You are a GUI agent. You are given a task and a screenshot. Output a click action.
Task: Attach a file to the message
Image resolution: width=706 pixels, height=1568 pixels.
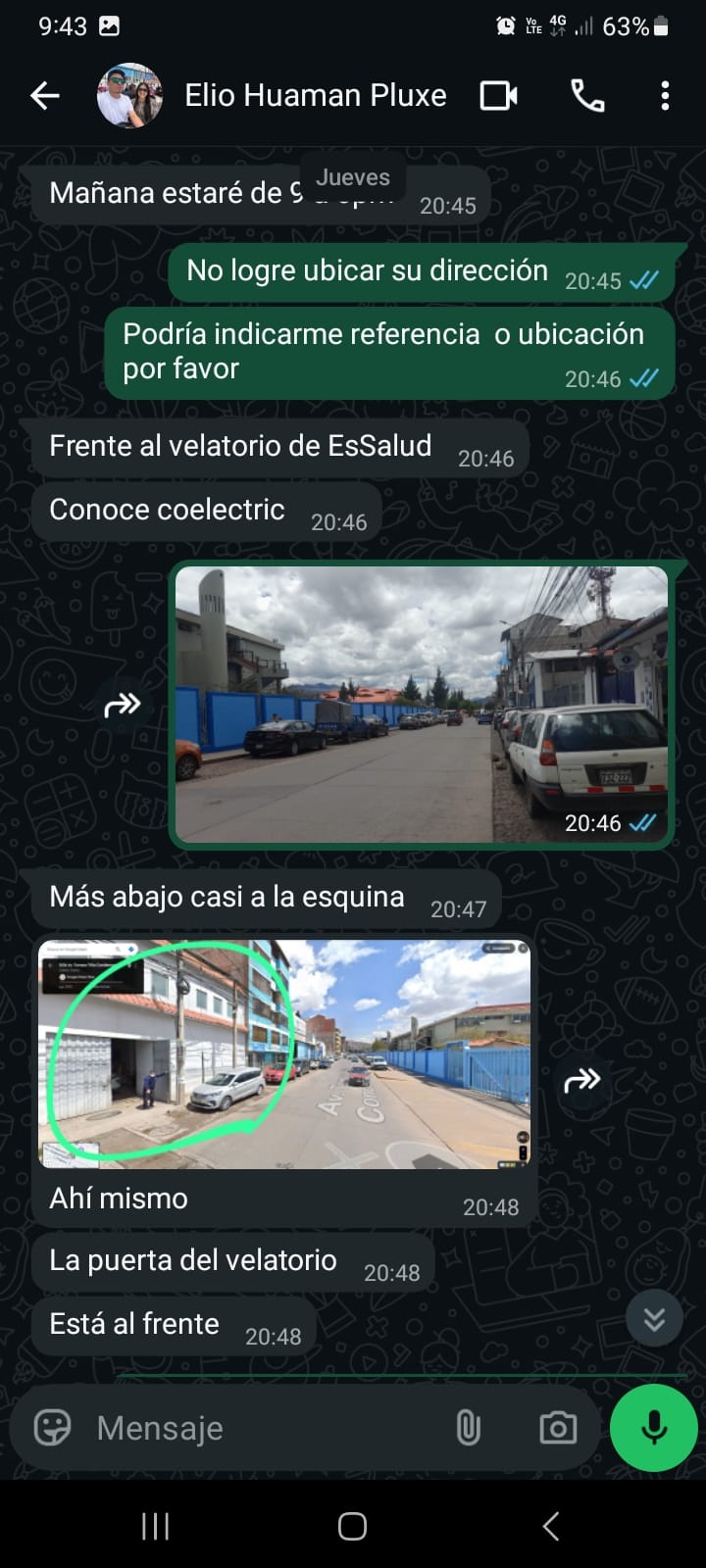tap(469, 1428)
